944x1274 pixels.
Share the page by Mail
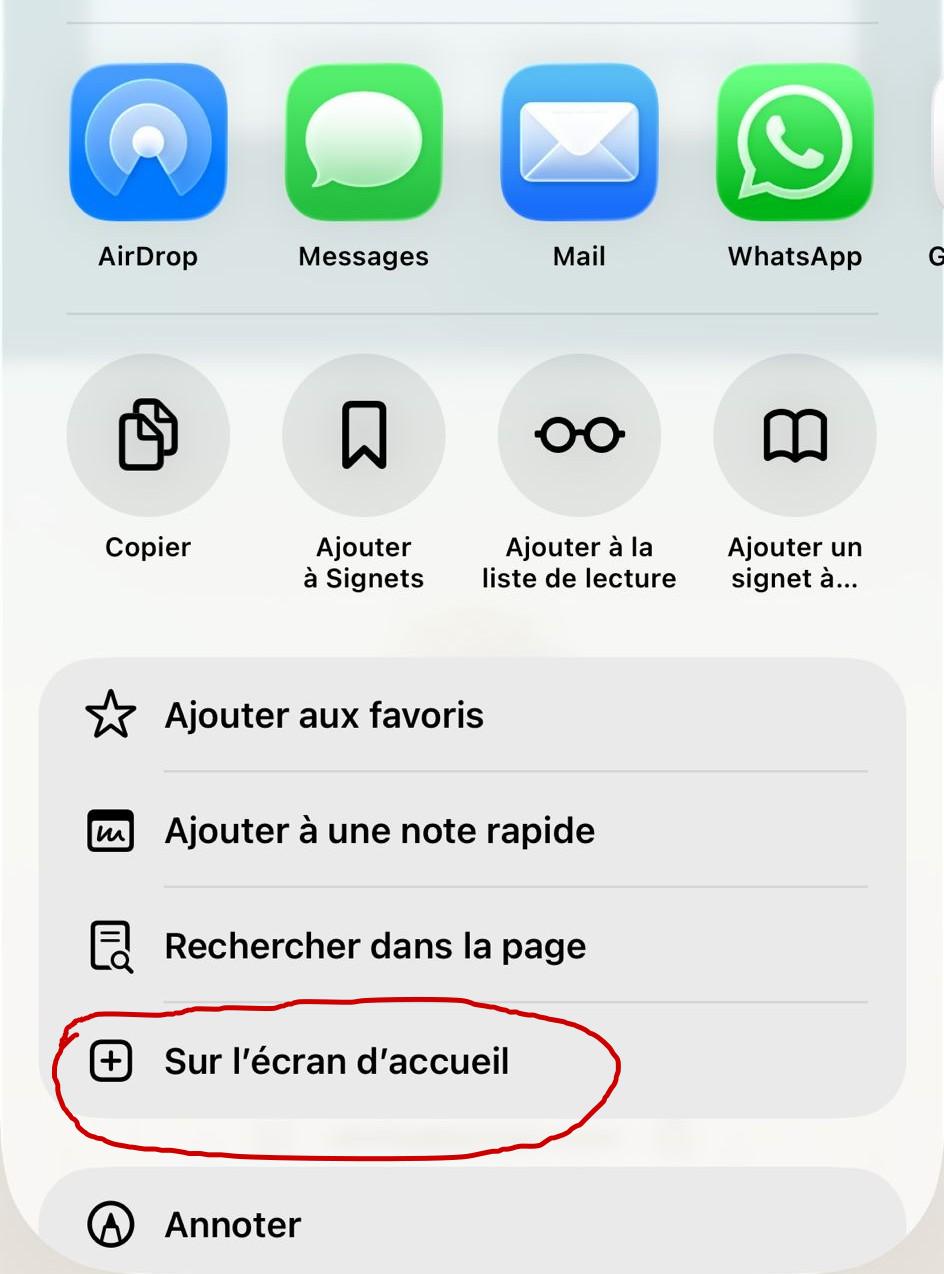[x=579, y=143]
